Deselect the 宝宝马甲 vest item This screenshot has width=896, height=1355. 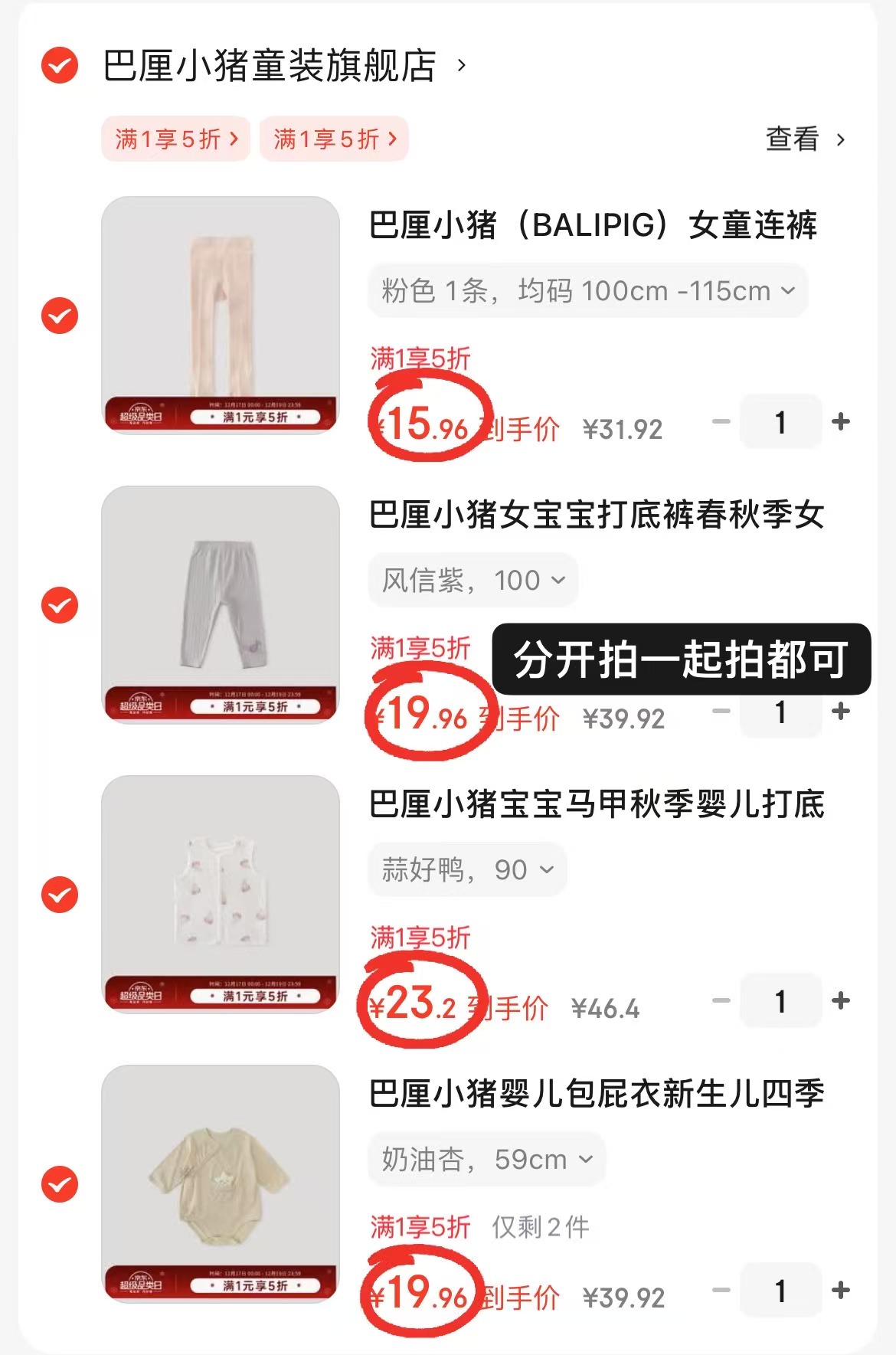pyautogui.click(x=60, y=895)
